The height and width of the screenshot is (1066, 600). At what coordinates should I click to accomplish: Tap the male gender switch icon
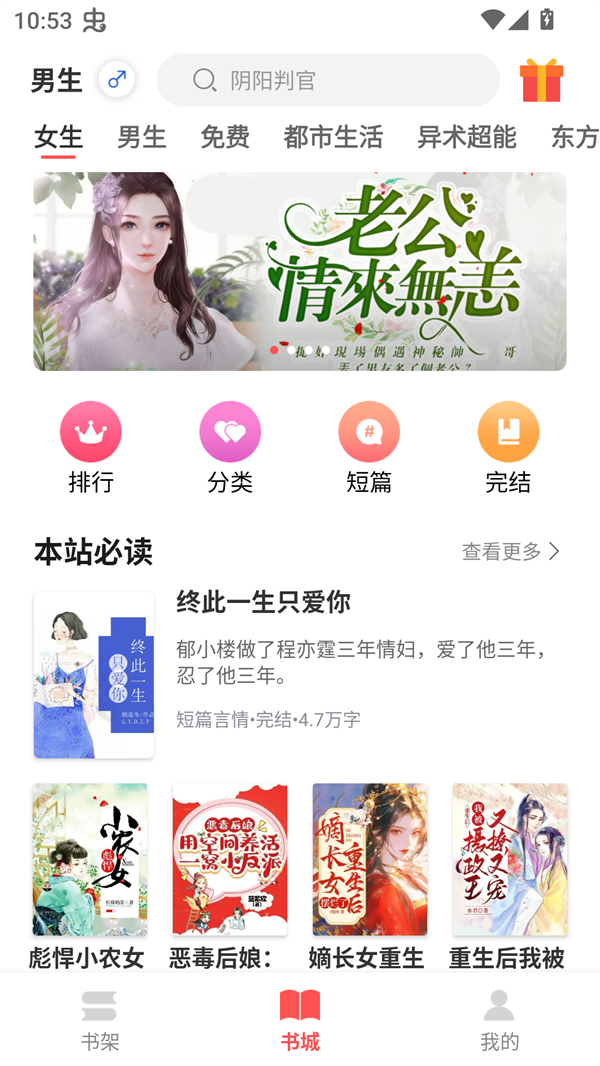click(x=116, y=79)
